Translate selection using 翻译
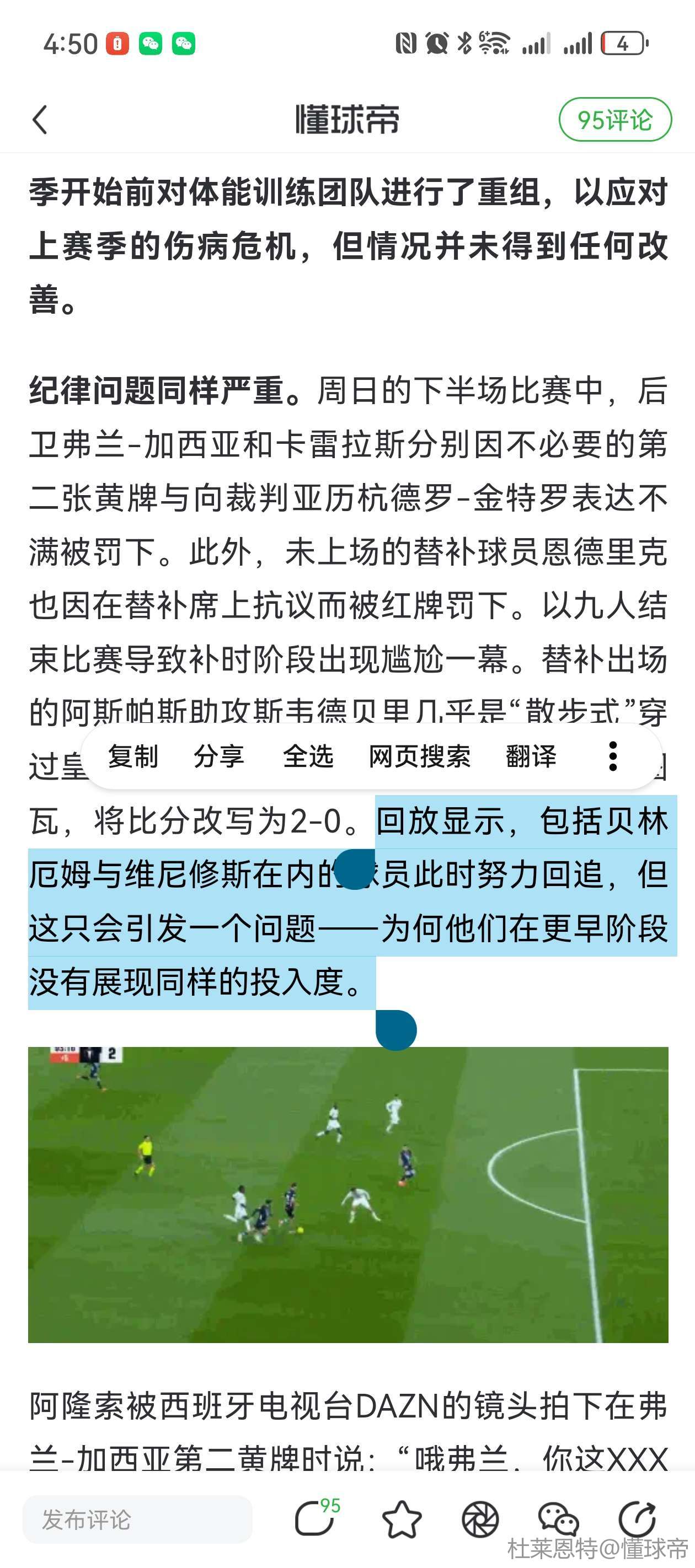This screenshot has width=695, height=1568. [x=531, y=756]
